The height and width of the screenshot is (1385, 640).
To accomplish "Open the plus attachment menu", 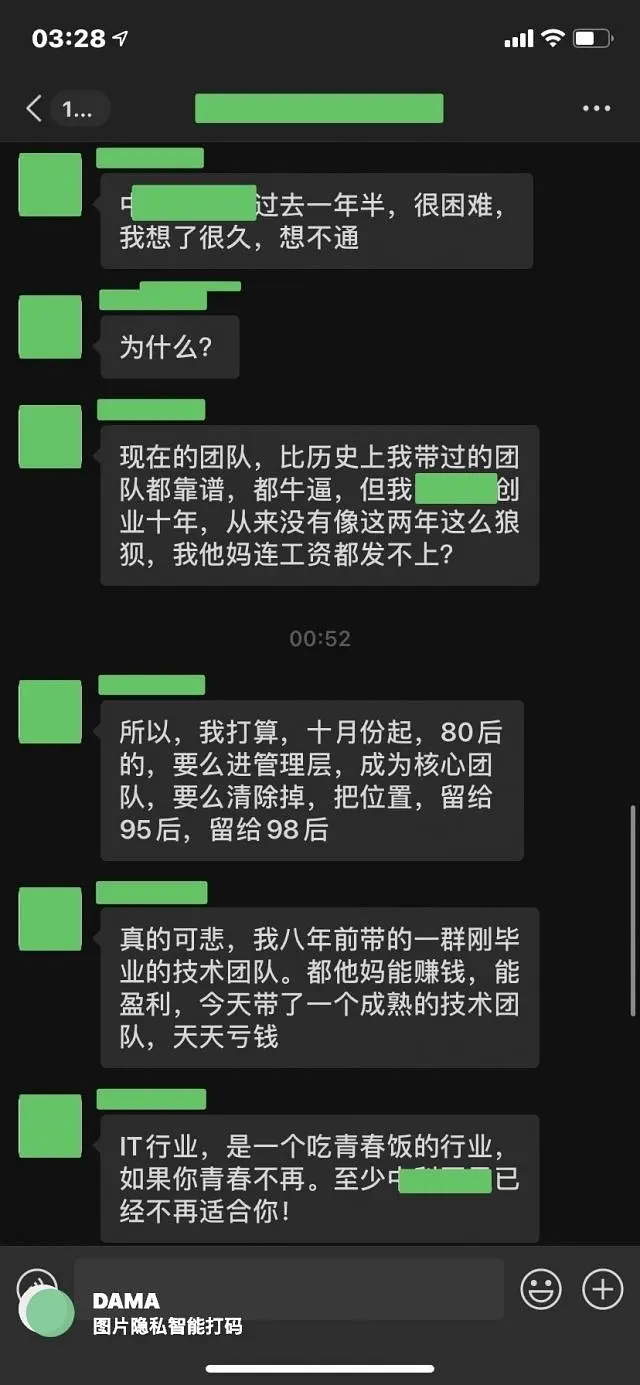I will point(603,1290).
